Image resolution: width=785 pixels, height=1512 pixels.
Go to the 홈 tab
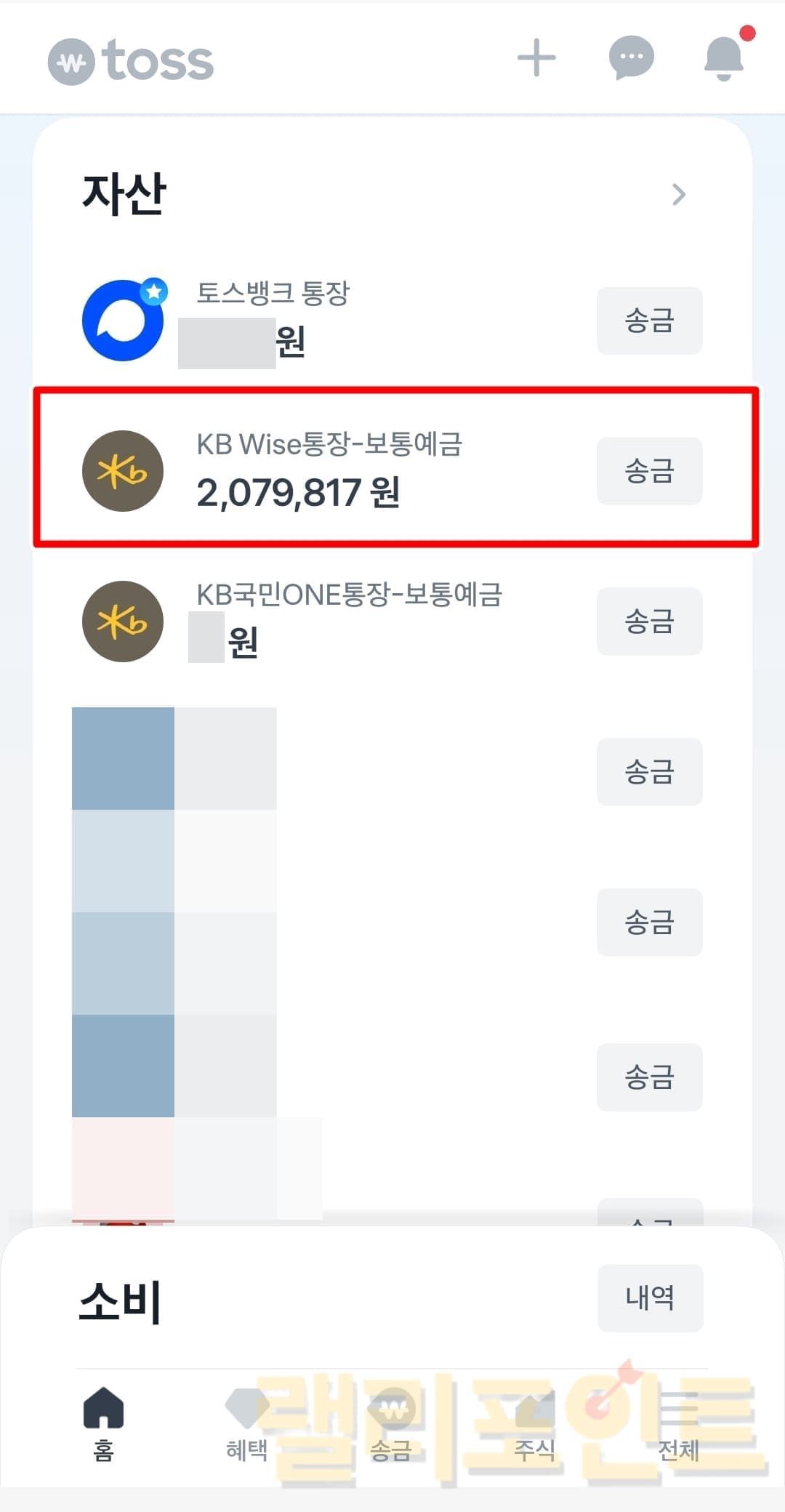point(103,1423)
